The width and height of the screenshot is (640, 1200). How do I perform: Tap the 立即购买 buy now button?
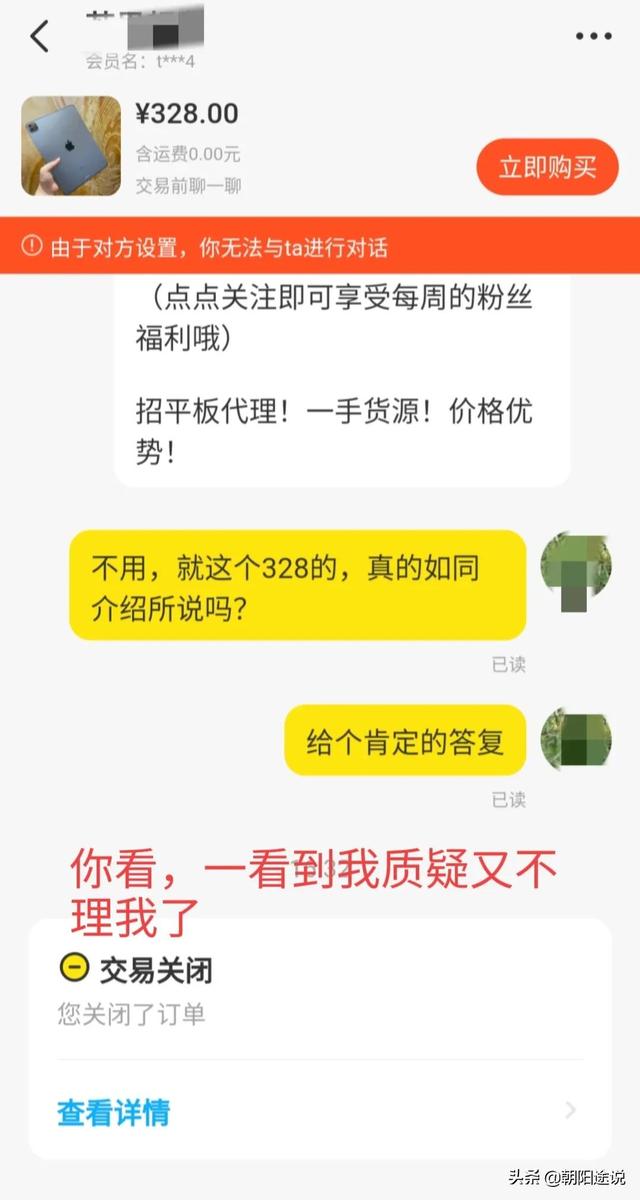(x=547, y=167)
